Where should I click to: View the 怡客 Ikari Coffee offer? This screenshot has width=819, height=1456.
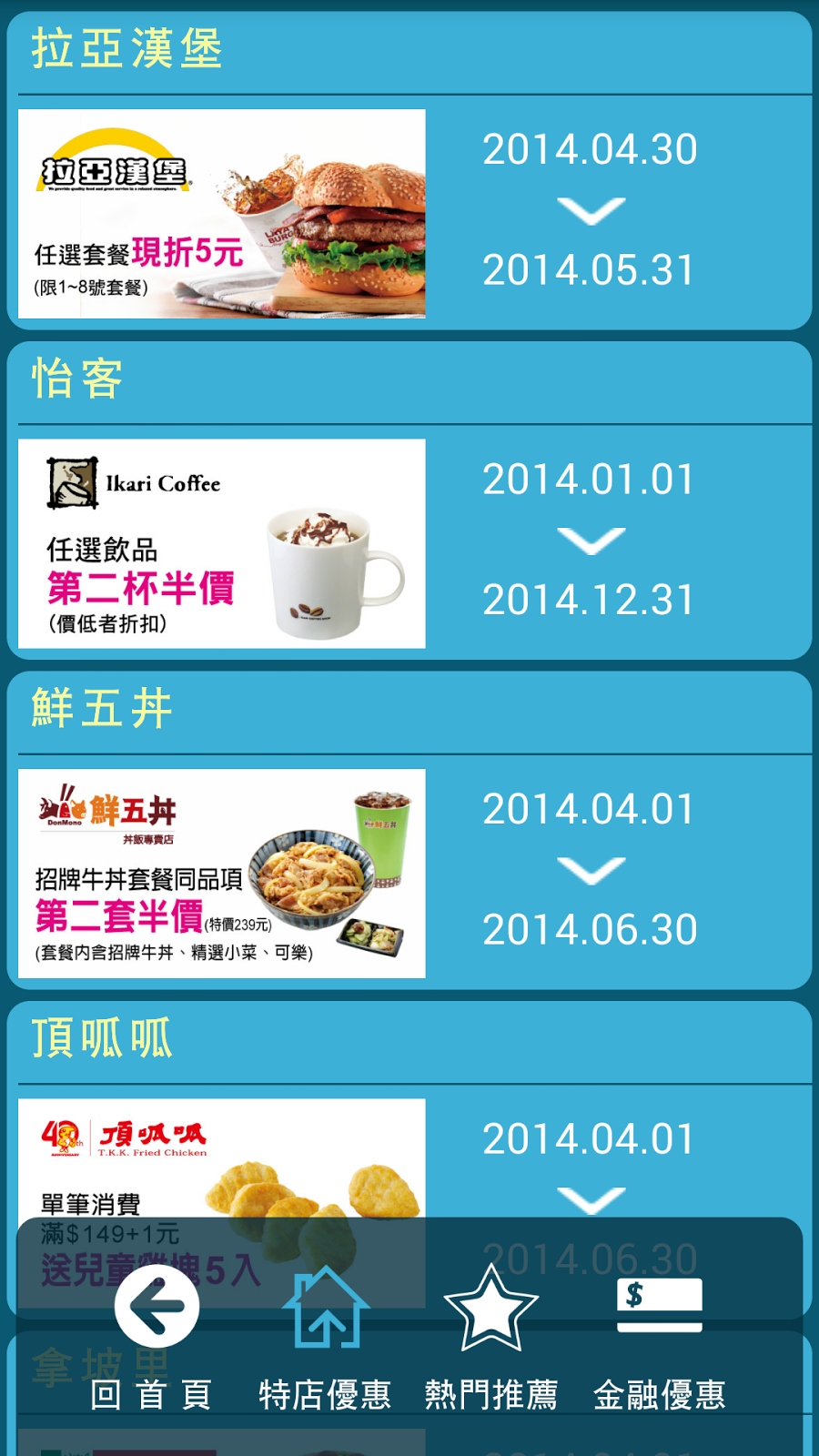[x=222, y=543]
